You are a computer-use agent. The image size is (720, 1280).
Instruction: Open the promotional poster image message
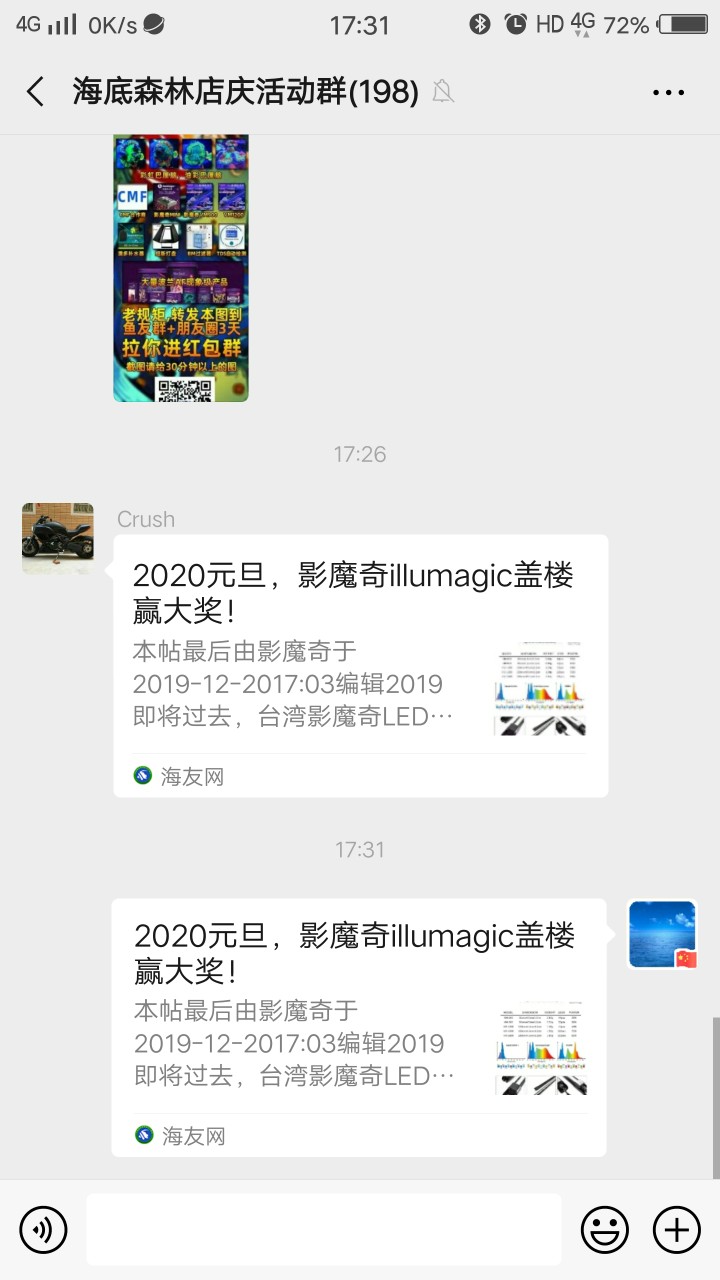[x=181, y=268]
